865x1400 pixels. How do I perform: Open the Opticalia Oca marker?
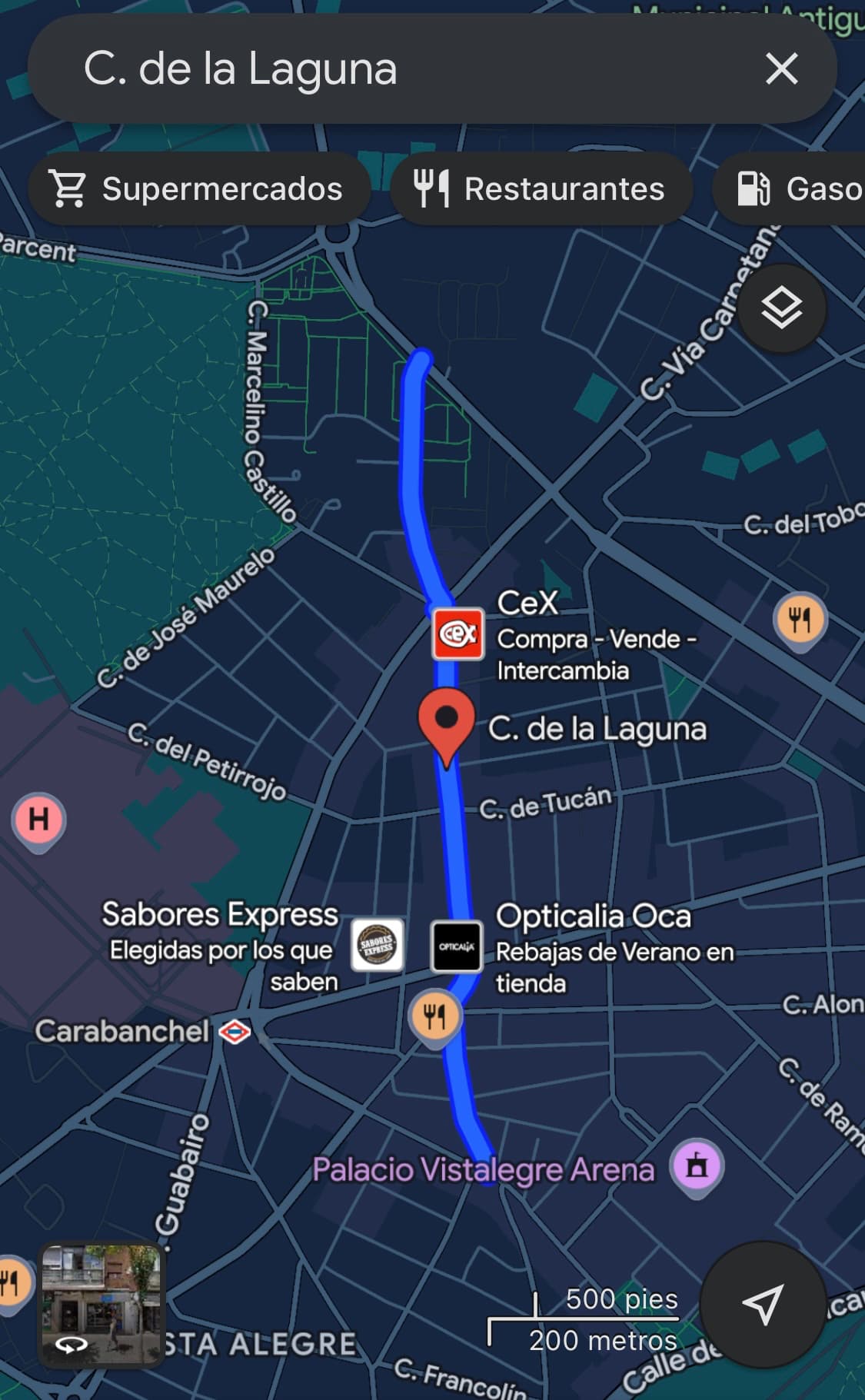point(457,946)
